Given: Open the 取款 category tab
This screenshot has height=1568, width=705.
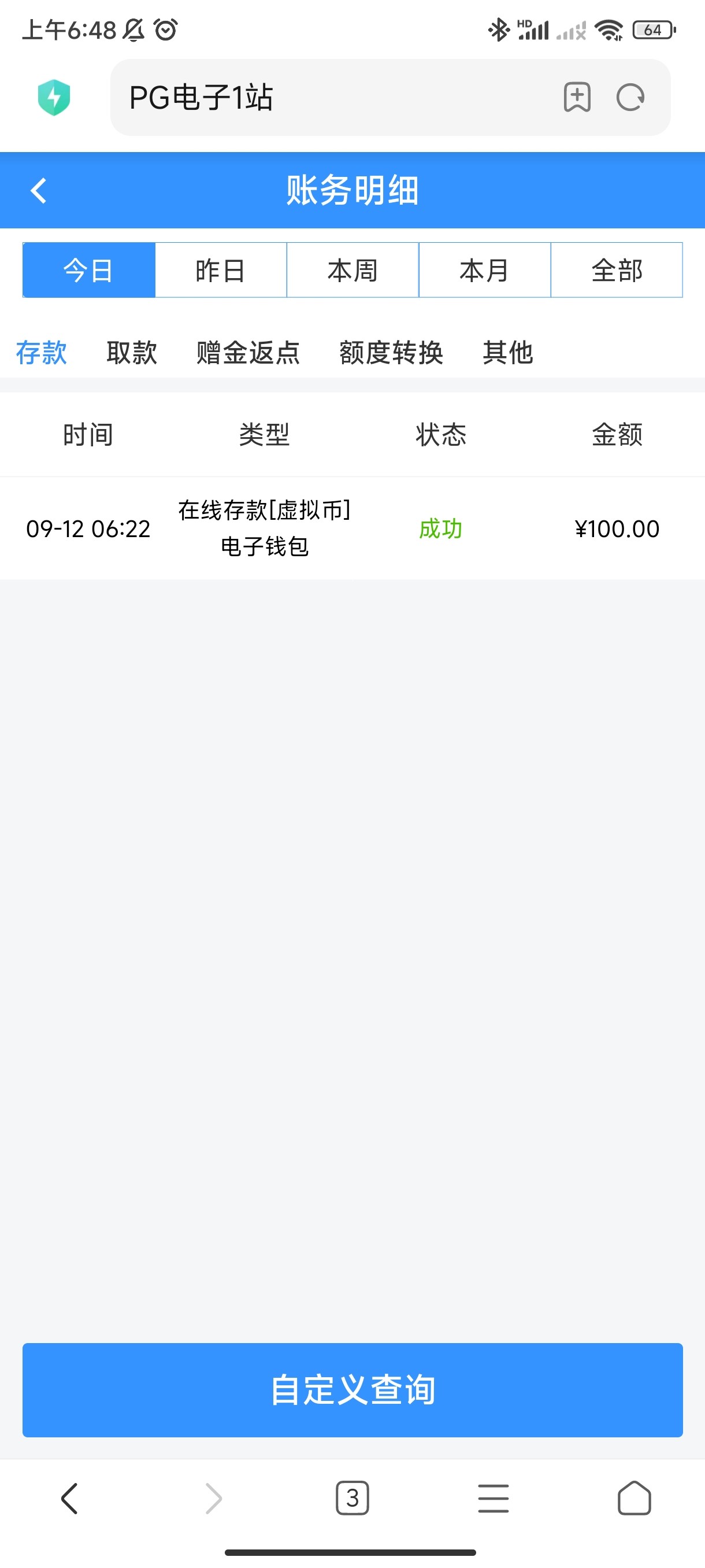Looking at the screenshot, I should (x=131, y=353).
